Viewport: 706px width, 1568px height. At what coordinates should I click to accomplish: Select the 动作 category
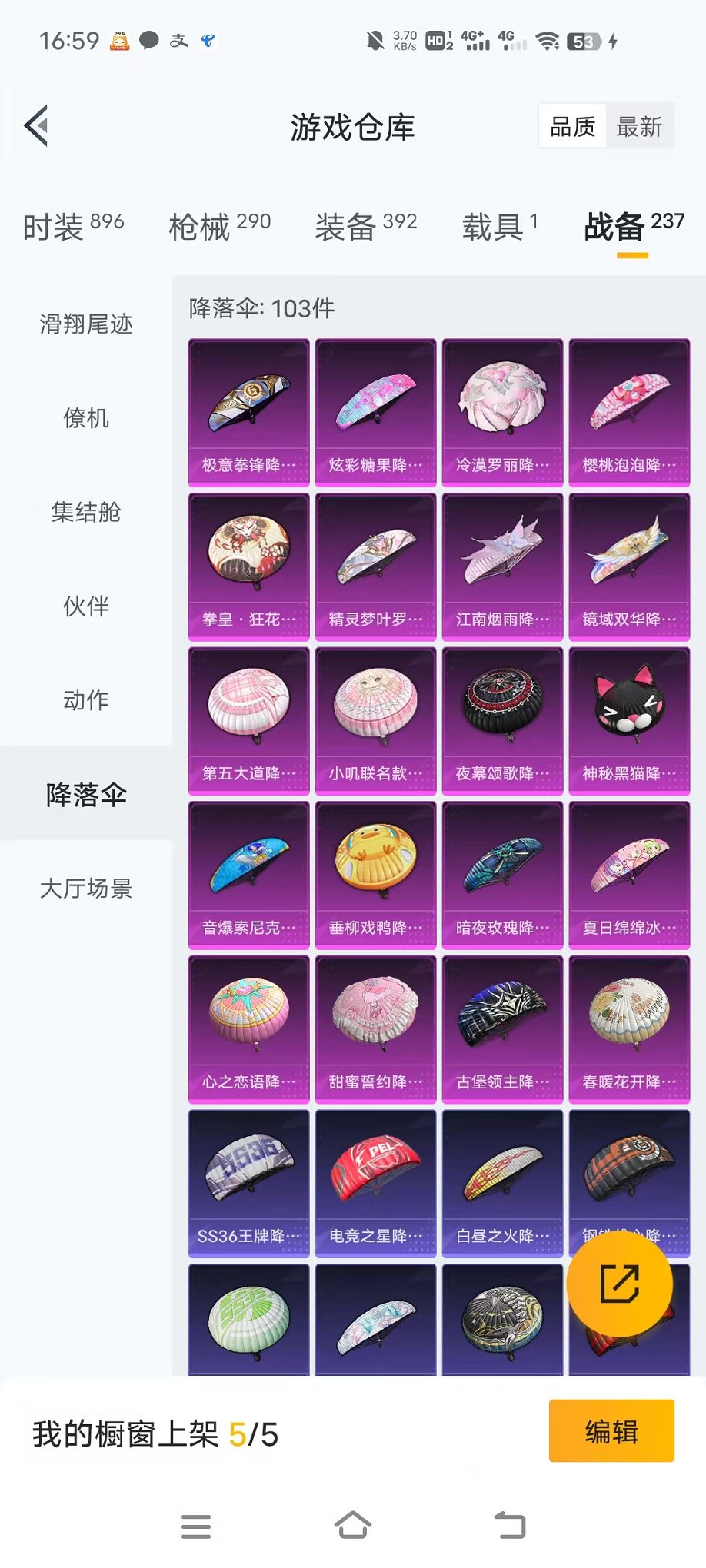pyautogui.click(x=86, y=700)
